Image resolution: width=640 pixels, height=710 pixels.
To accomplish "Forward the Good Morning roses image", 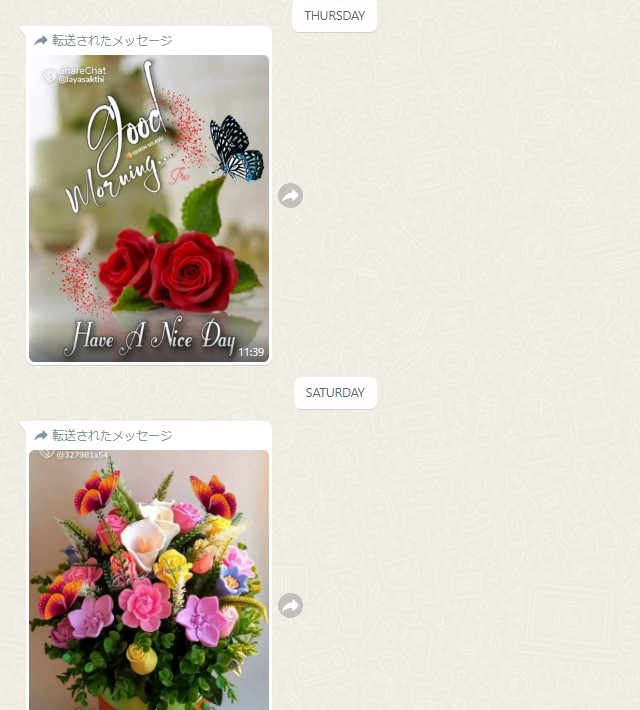I will 290,196.
